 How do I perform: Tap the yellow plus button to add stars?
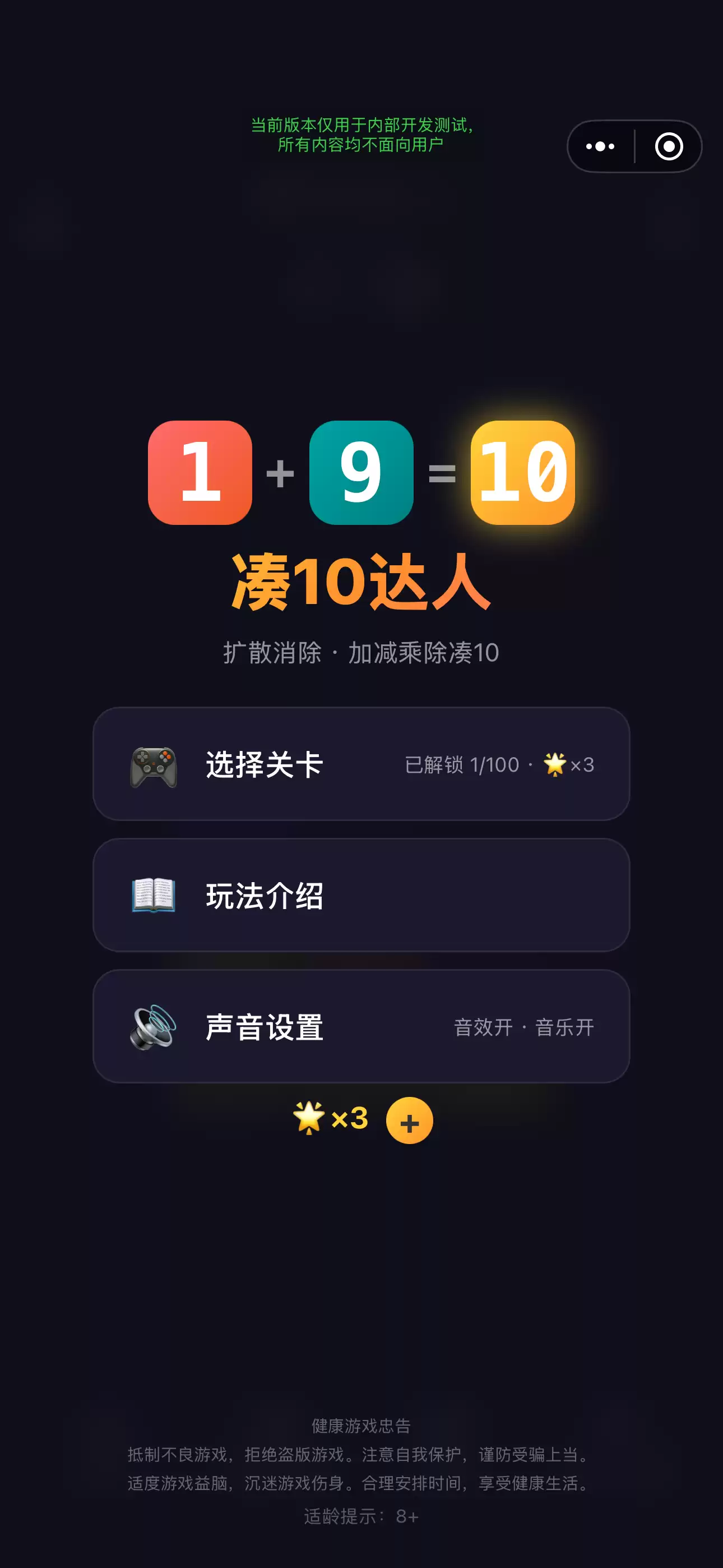tap(410, 1120)
